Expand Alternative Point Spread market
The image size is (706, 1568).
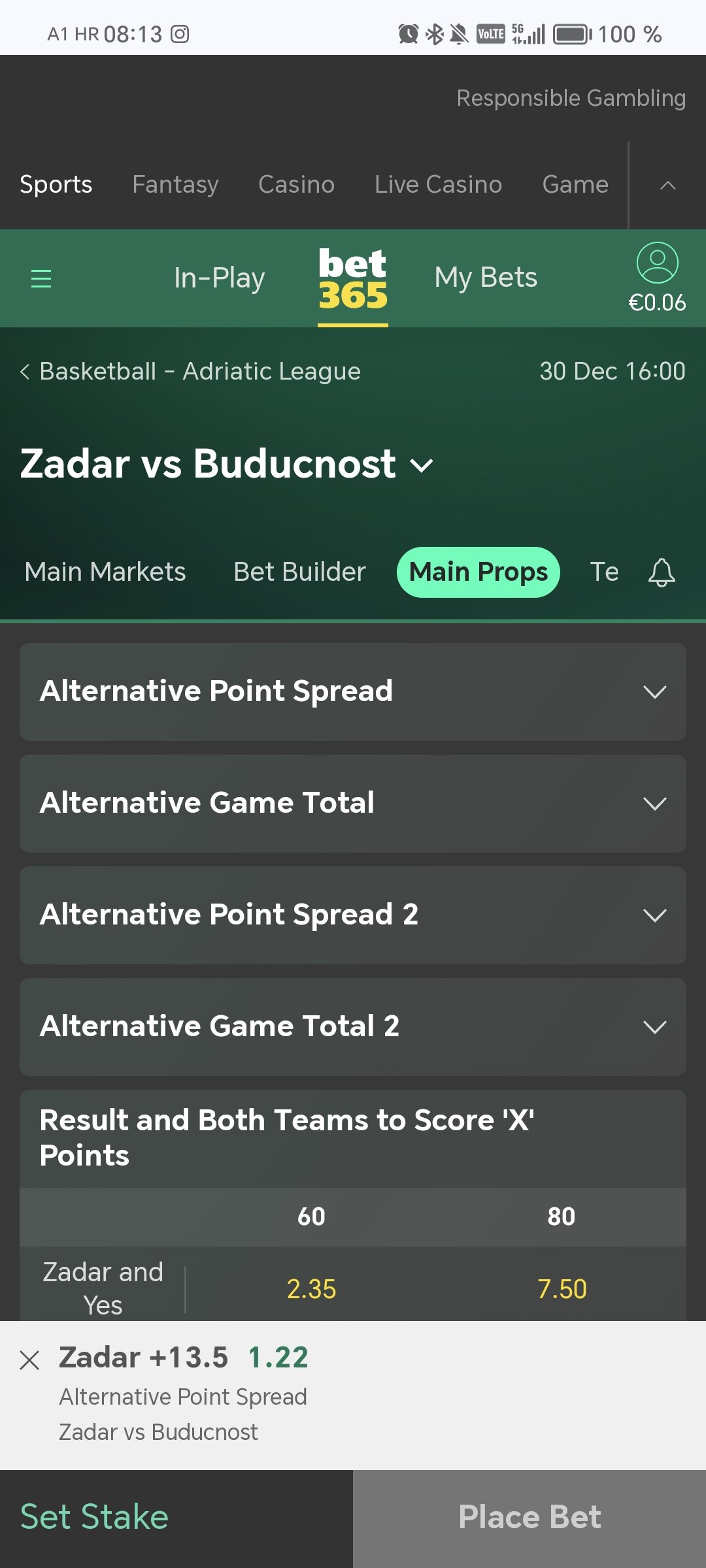click(353, 692)
